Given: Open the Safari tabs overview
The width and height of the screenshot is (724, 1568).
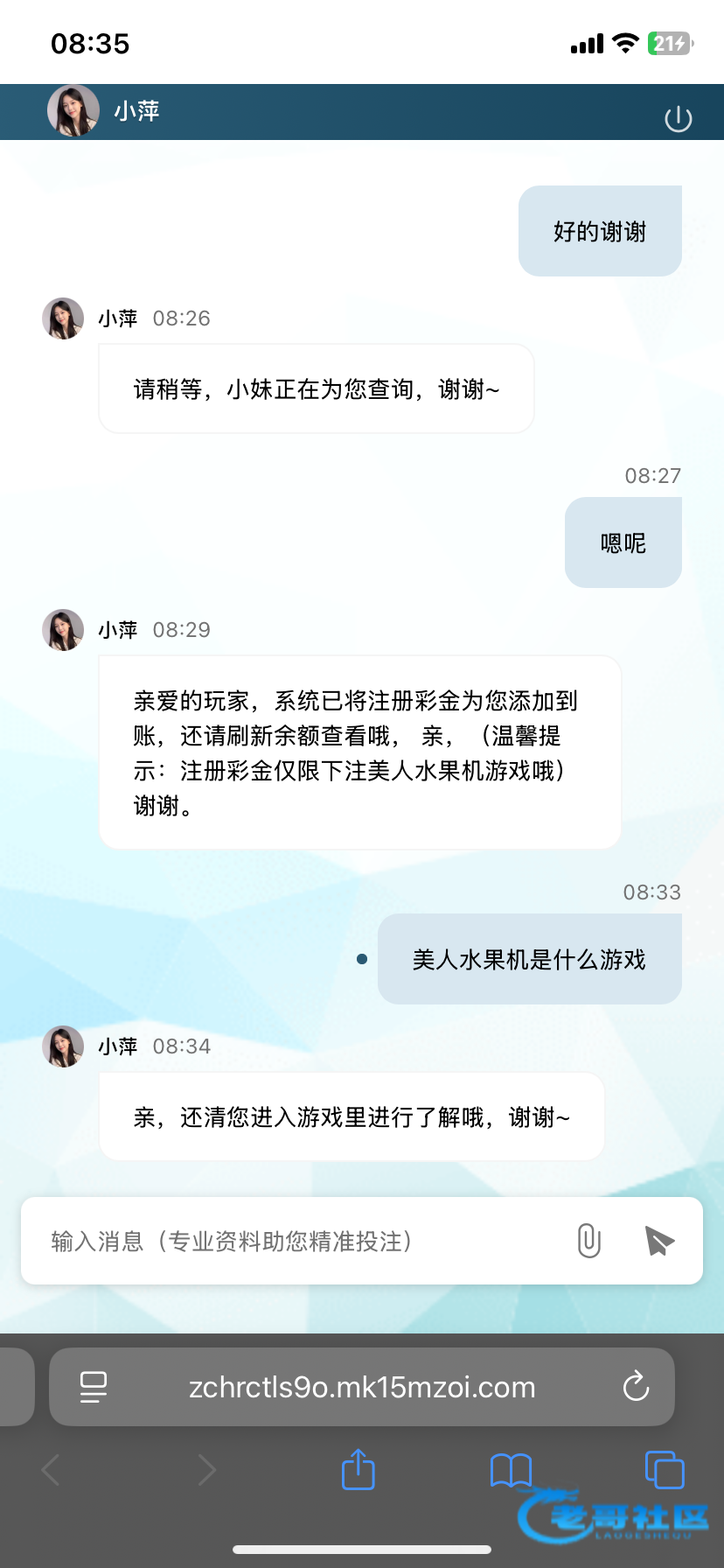Looking at the screenshot, I should (x=664, y=1469).
